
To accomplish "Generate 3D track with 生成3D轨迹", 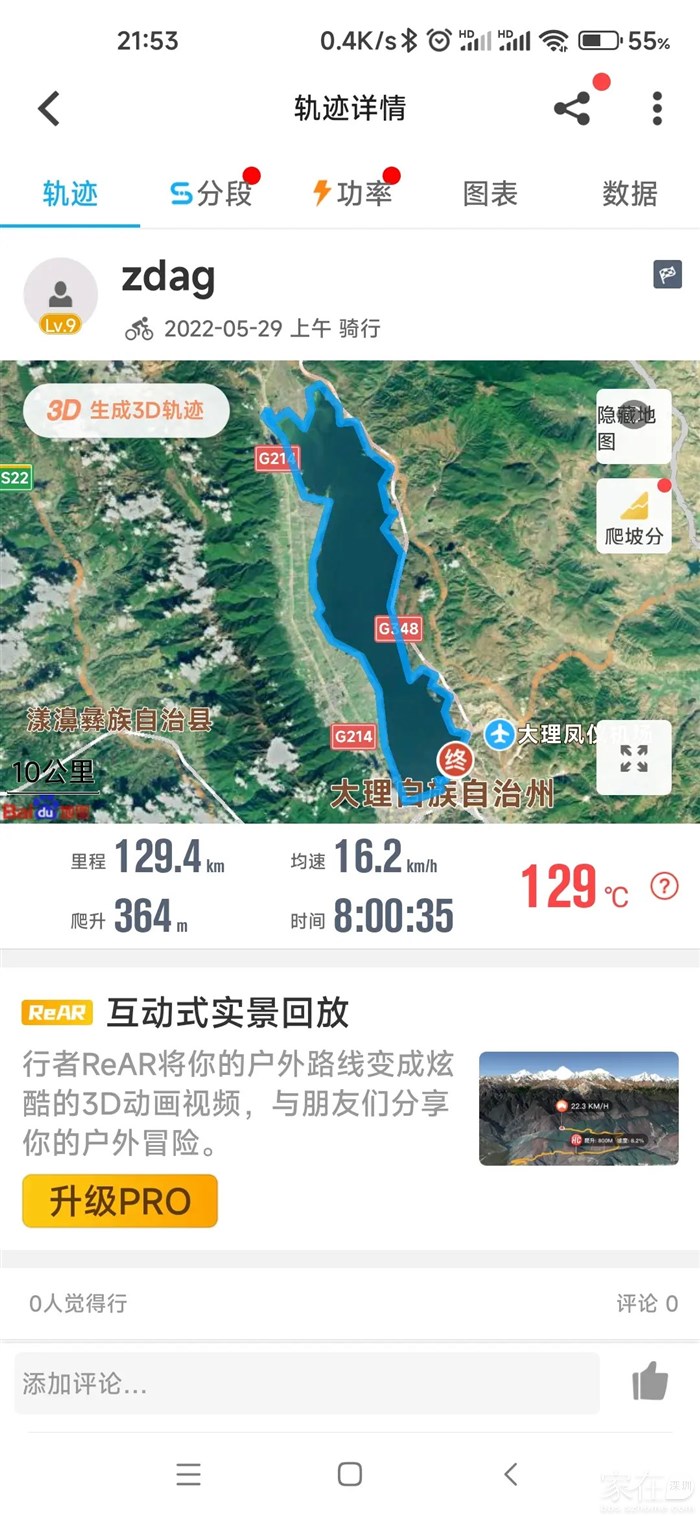I will point(126,410).
